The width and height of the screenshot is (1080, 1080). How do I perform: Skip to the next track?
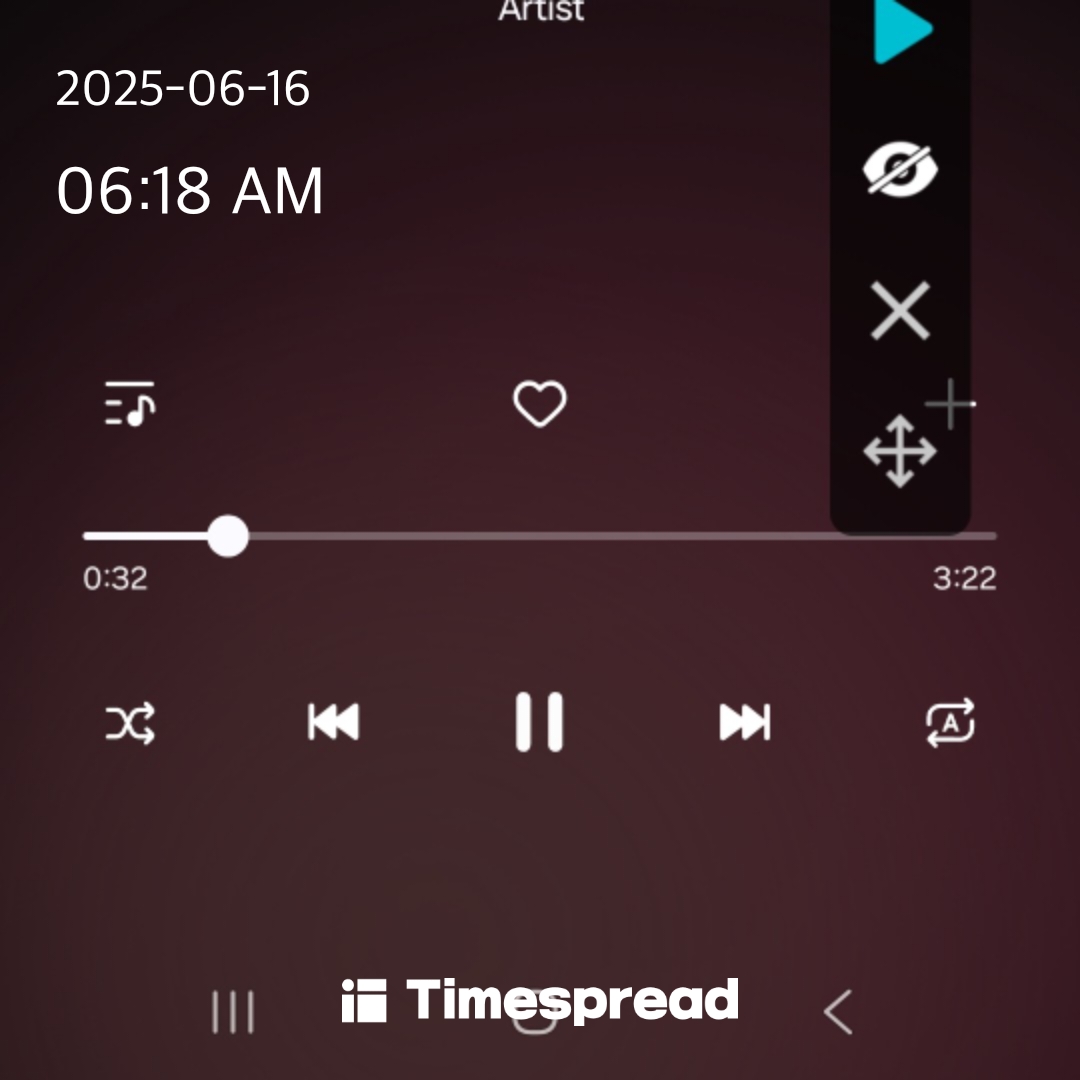[745, 722]
